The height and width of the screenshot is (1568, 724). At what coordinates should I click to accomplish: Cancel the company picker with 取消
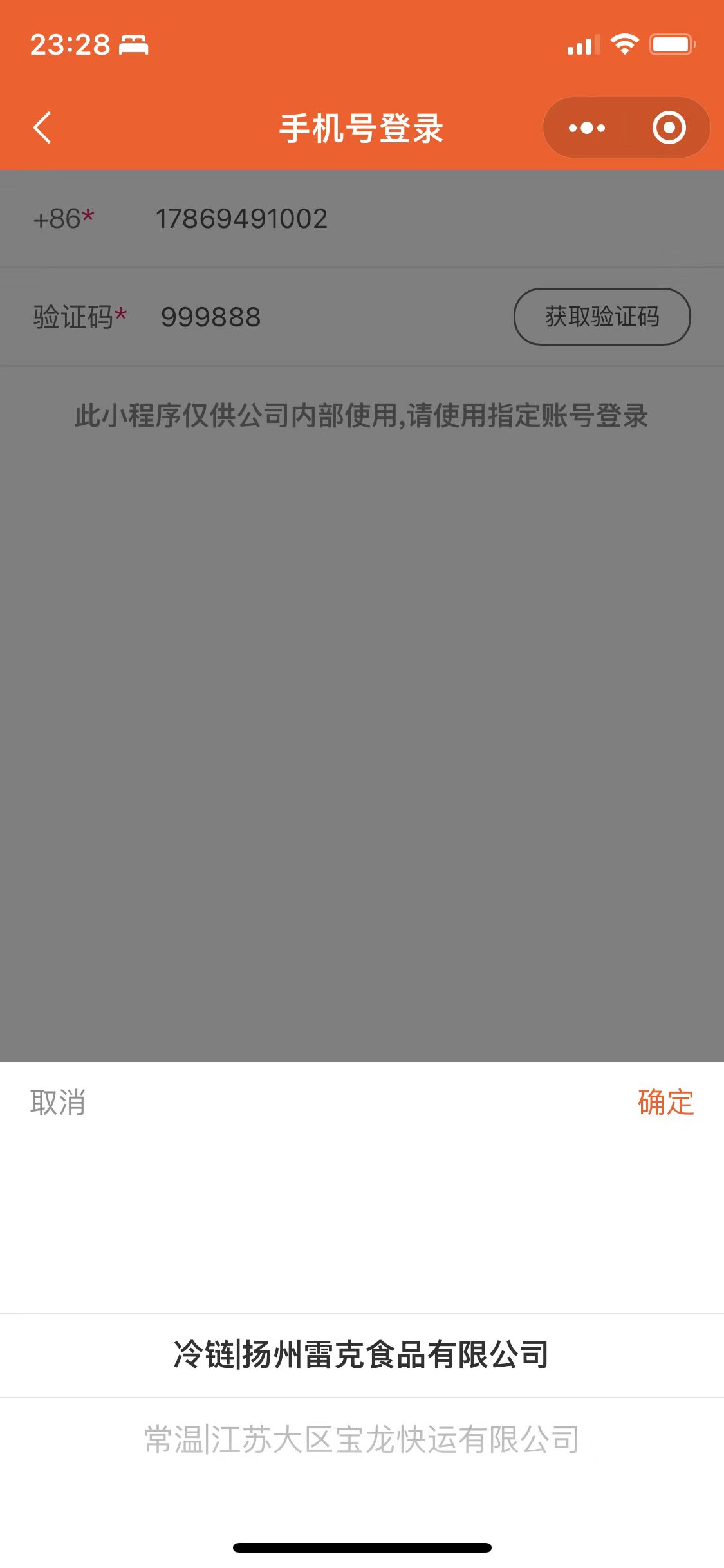58,1103
